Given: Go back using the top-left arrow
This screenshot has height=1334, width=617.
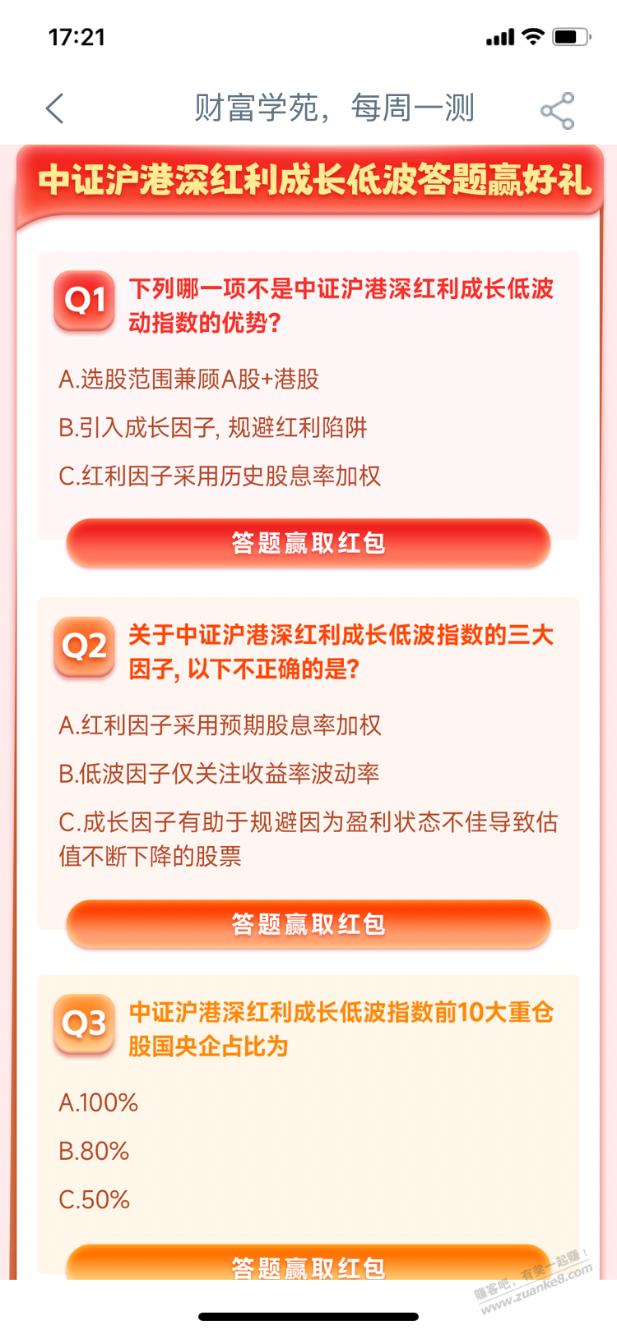Looking at the screenshot, I should (x=55, y=109).
